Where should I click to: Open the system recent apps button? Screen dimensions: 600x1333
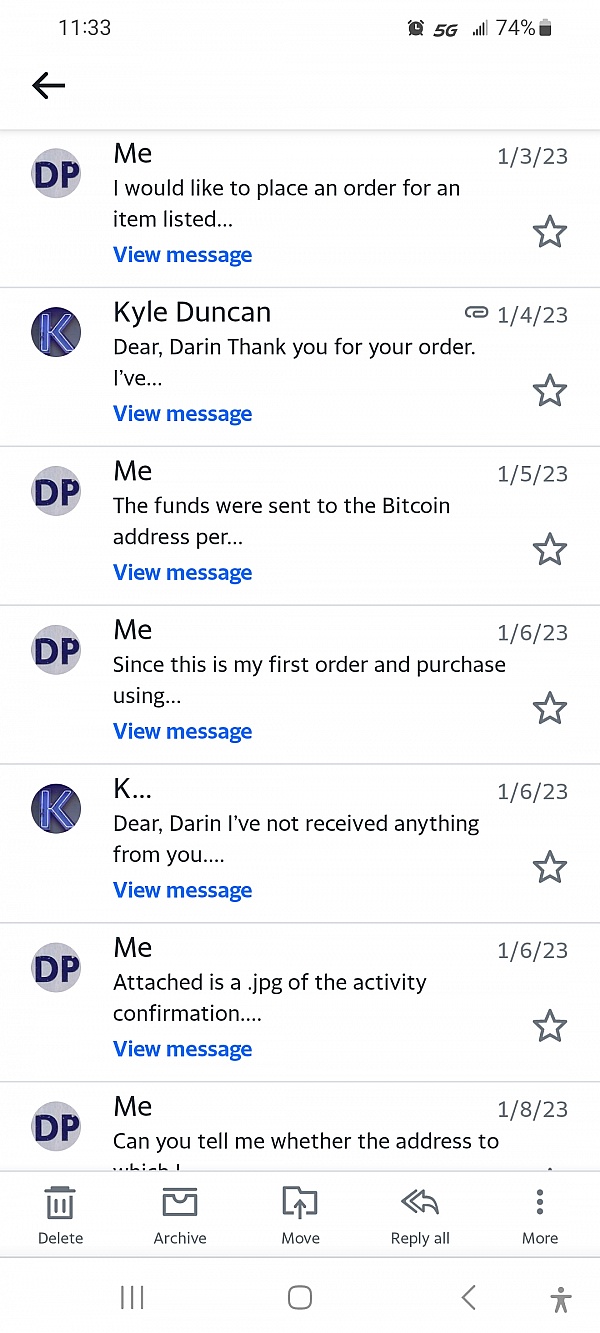pos(132,1298)
